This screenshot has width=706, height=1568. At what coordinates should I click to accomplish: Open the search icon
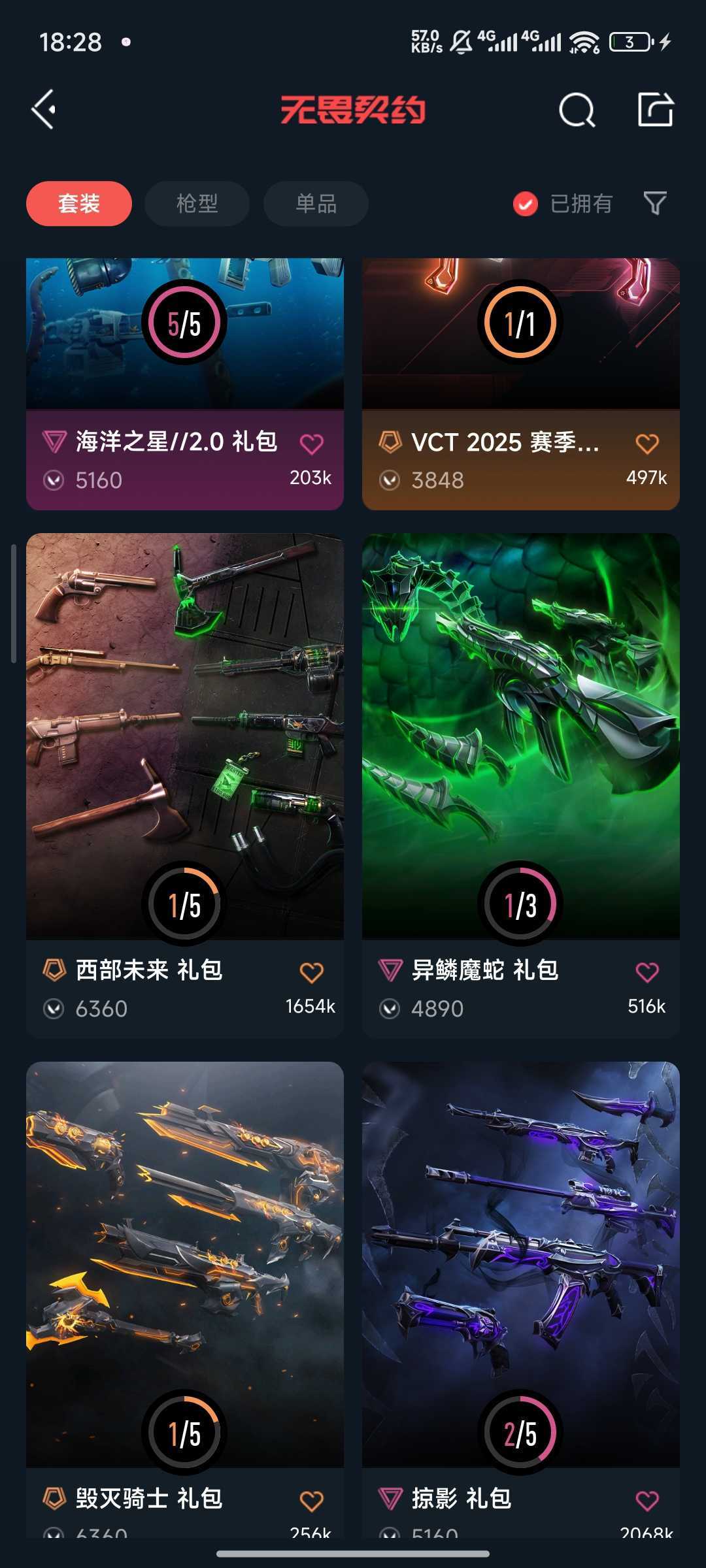click(577, 110)
